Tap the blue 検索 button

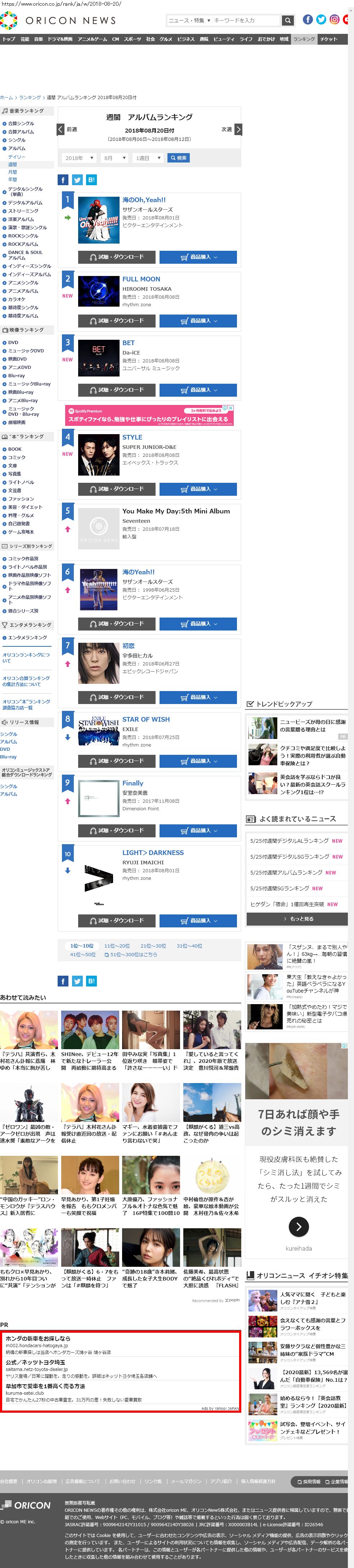tap(179, 158)
